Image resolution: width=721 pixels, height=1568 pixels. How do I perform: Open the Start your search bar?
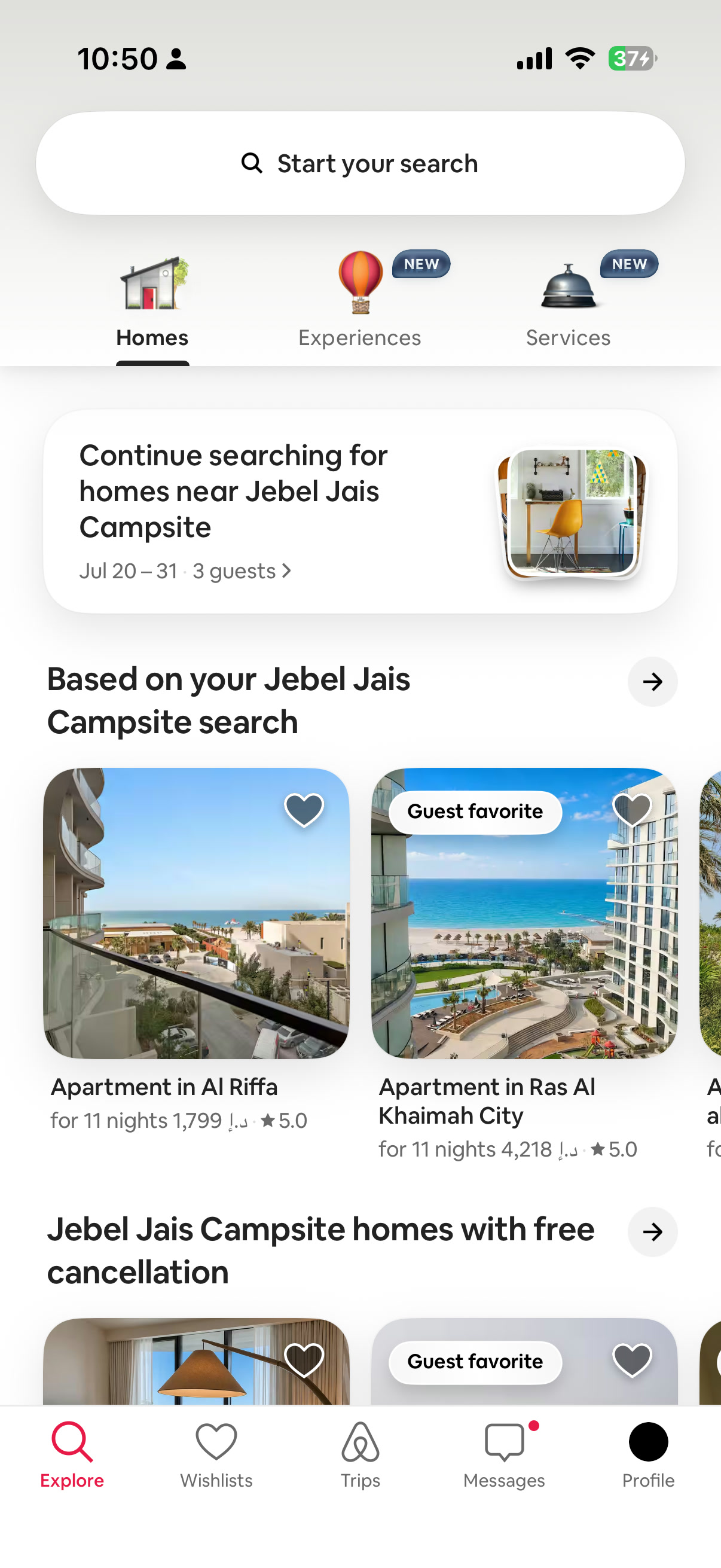point(360,163)
